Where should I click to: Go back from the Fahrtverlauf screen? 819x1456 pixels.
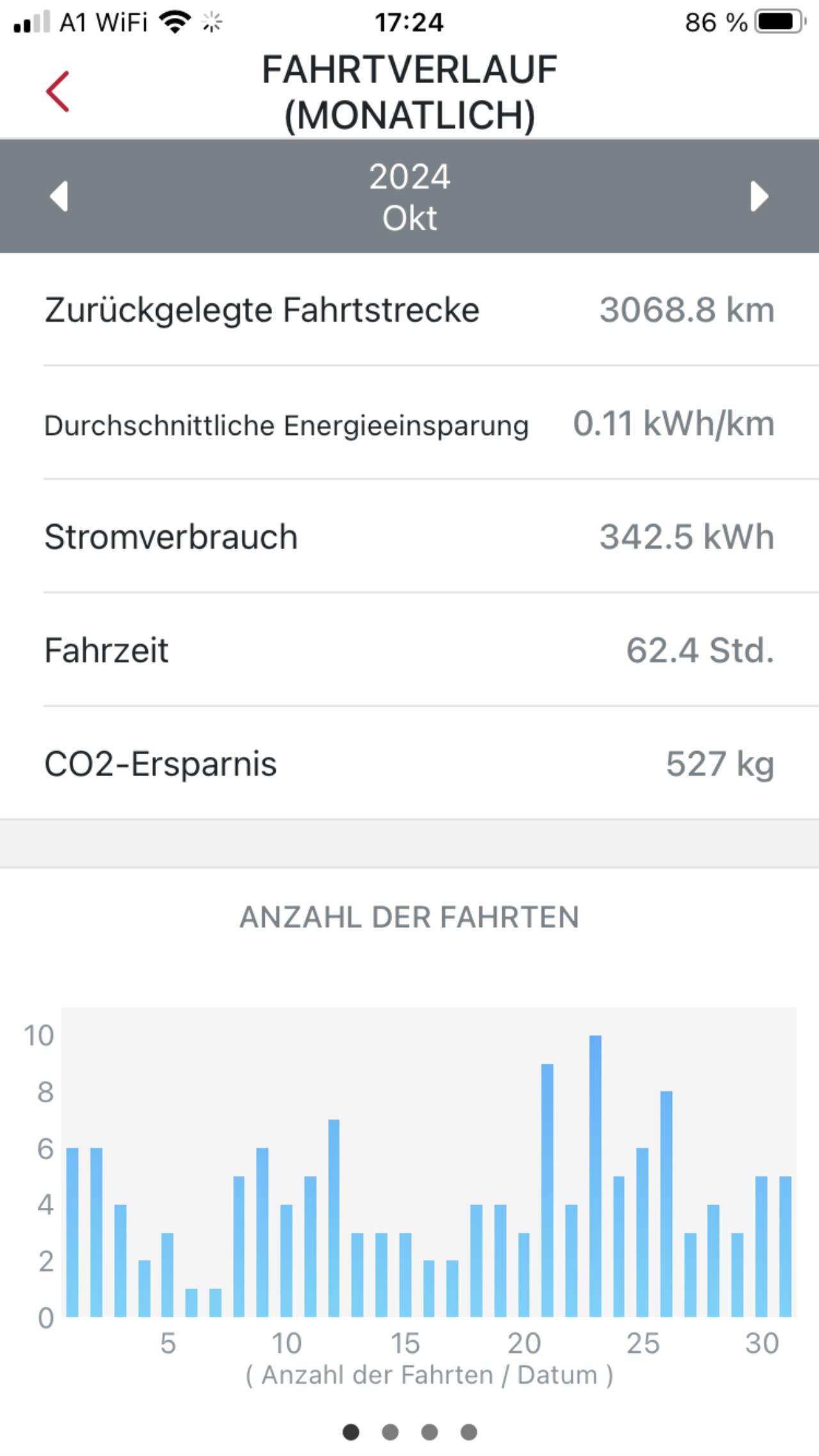(x=58, y=91)
